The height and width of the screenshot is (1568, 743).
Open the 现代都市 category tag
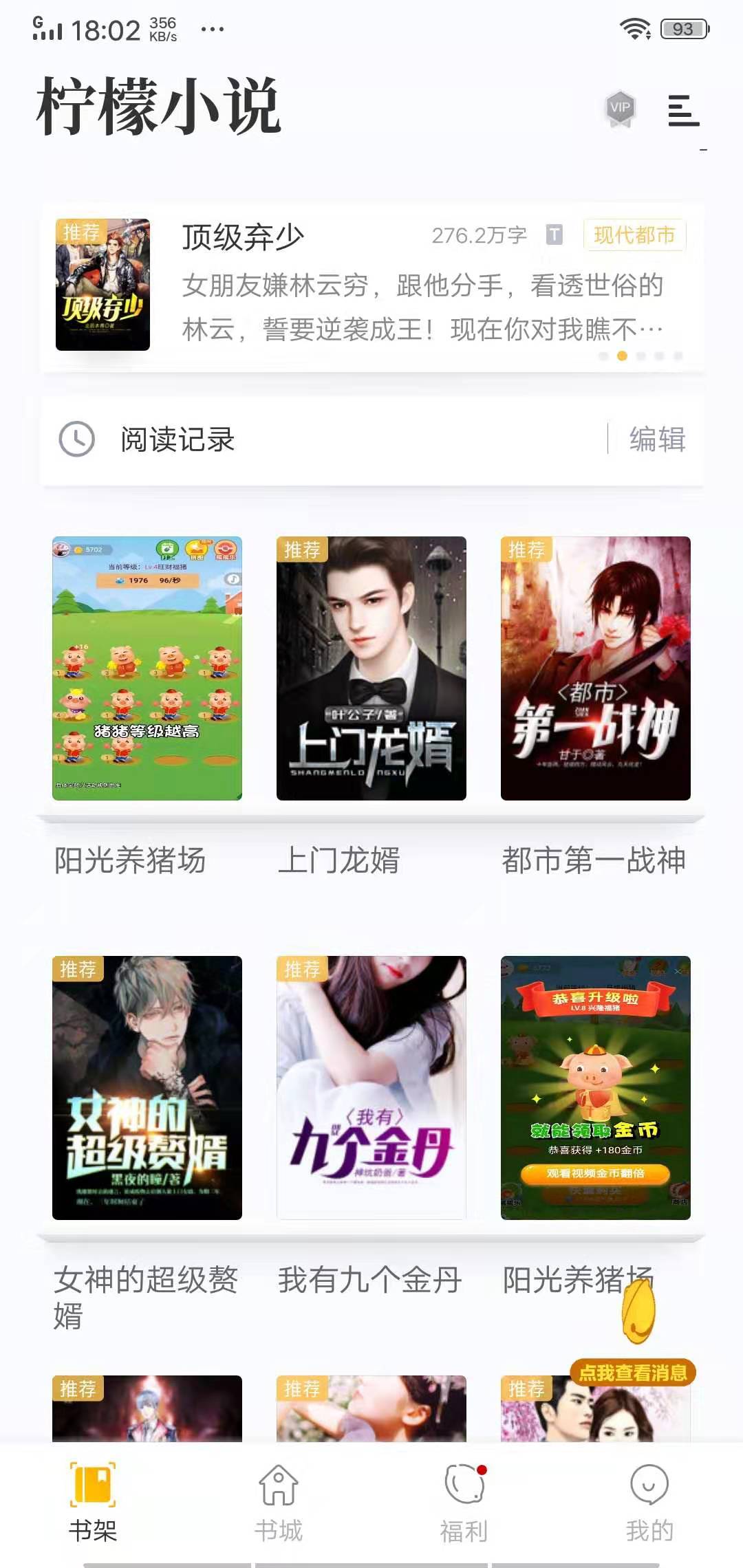coord(632,236)
